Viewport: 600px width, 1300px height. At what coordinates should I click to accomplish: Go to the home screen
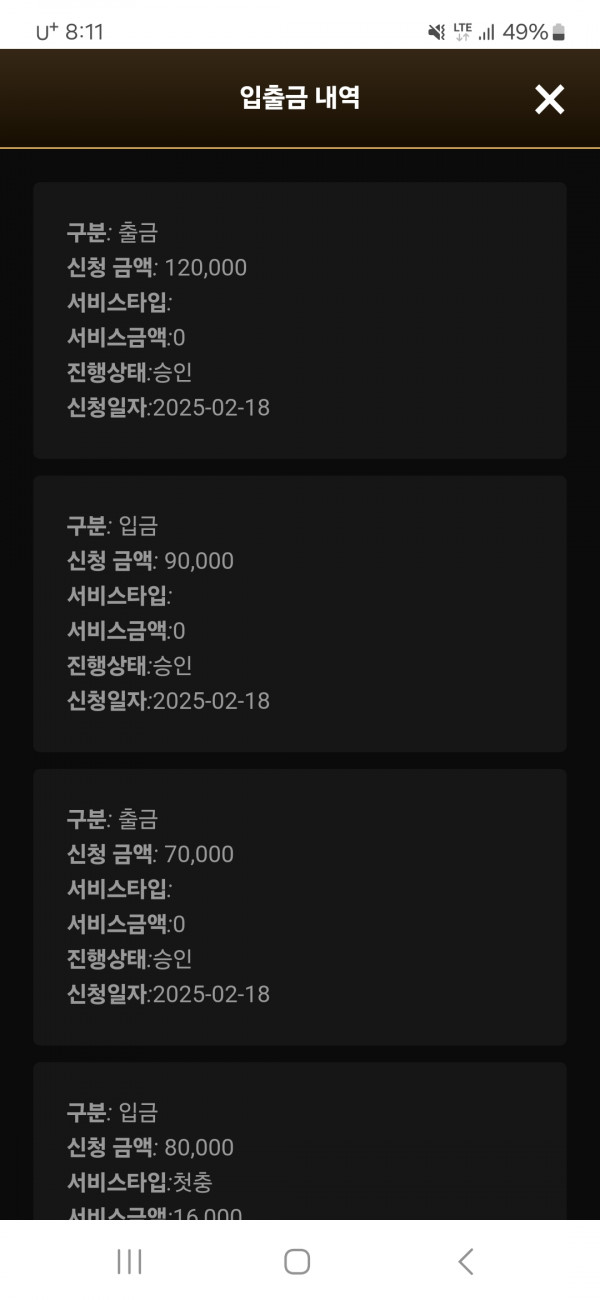297,1261
